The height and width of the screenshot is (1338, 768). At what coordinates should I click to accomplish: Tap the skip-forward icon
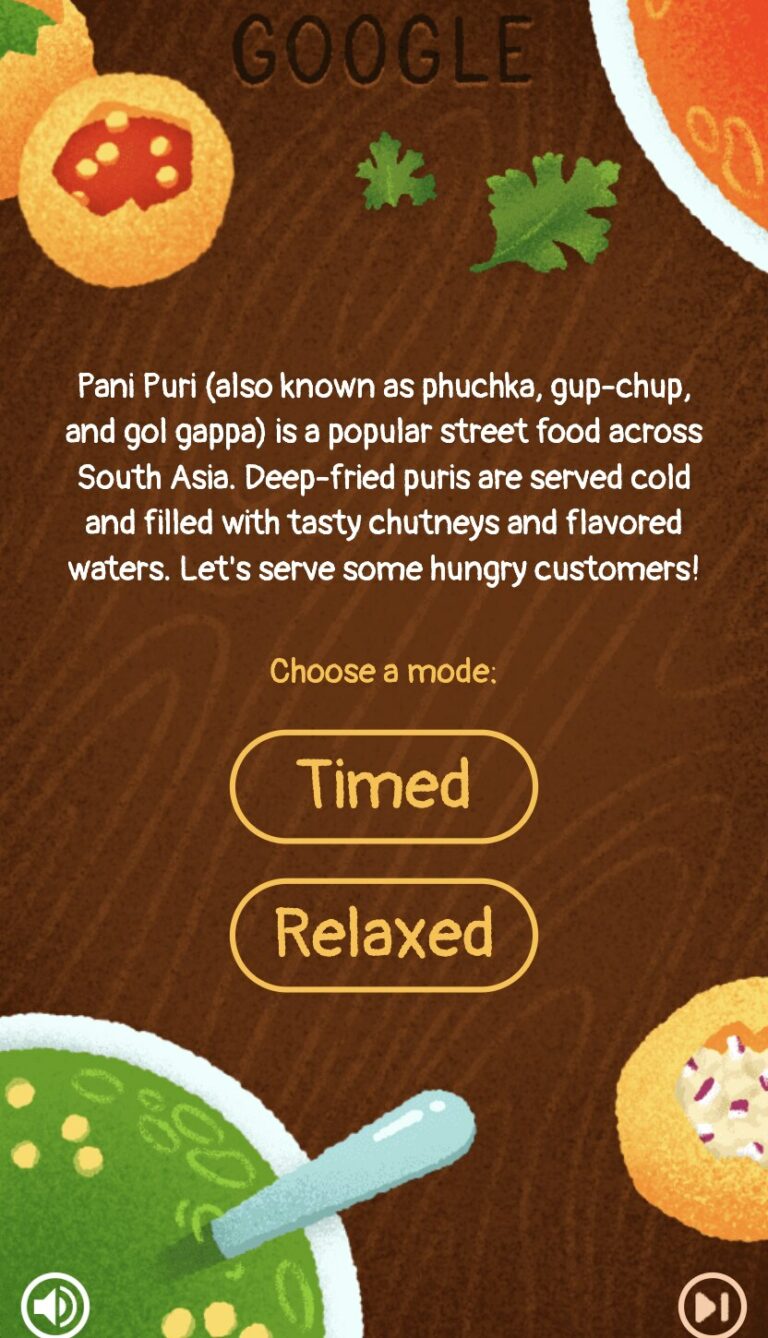[712, 1305]
